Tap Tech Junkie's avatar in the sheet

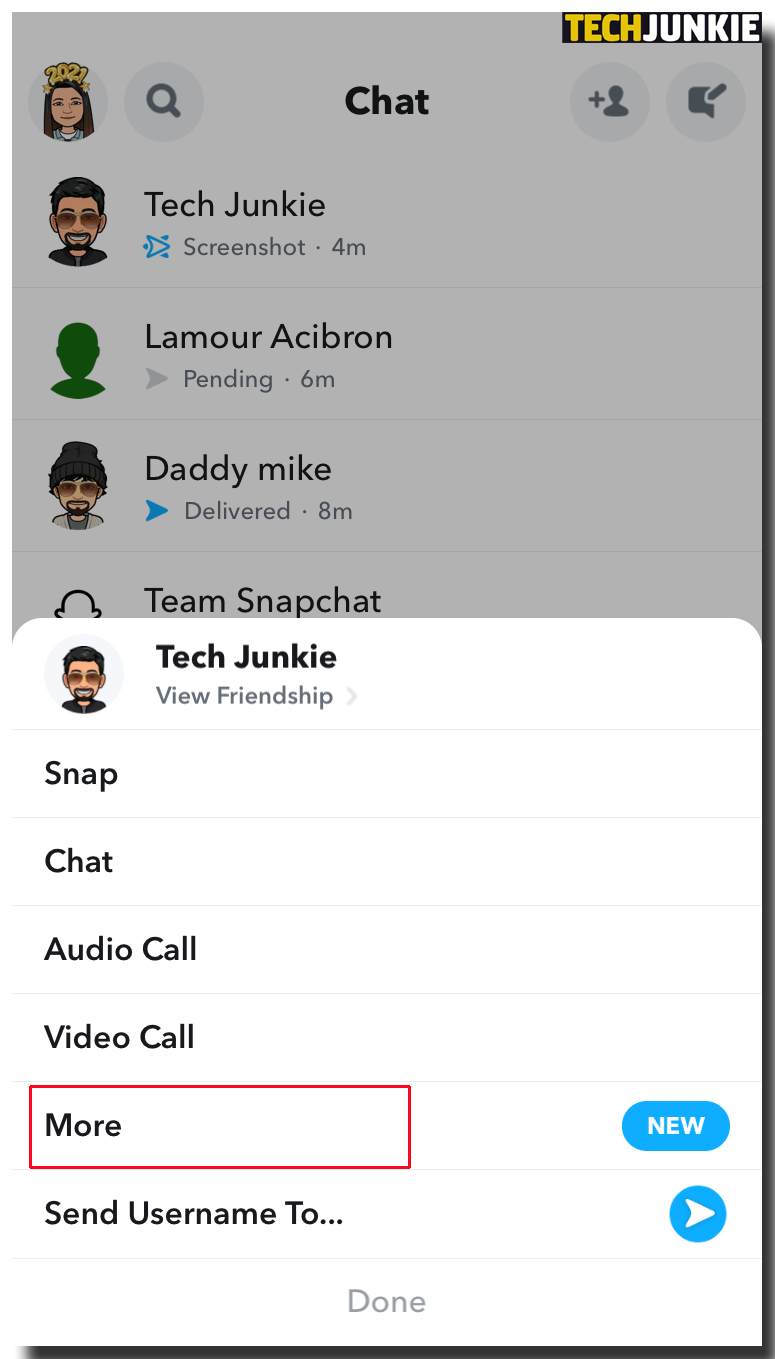pos(84,675)
